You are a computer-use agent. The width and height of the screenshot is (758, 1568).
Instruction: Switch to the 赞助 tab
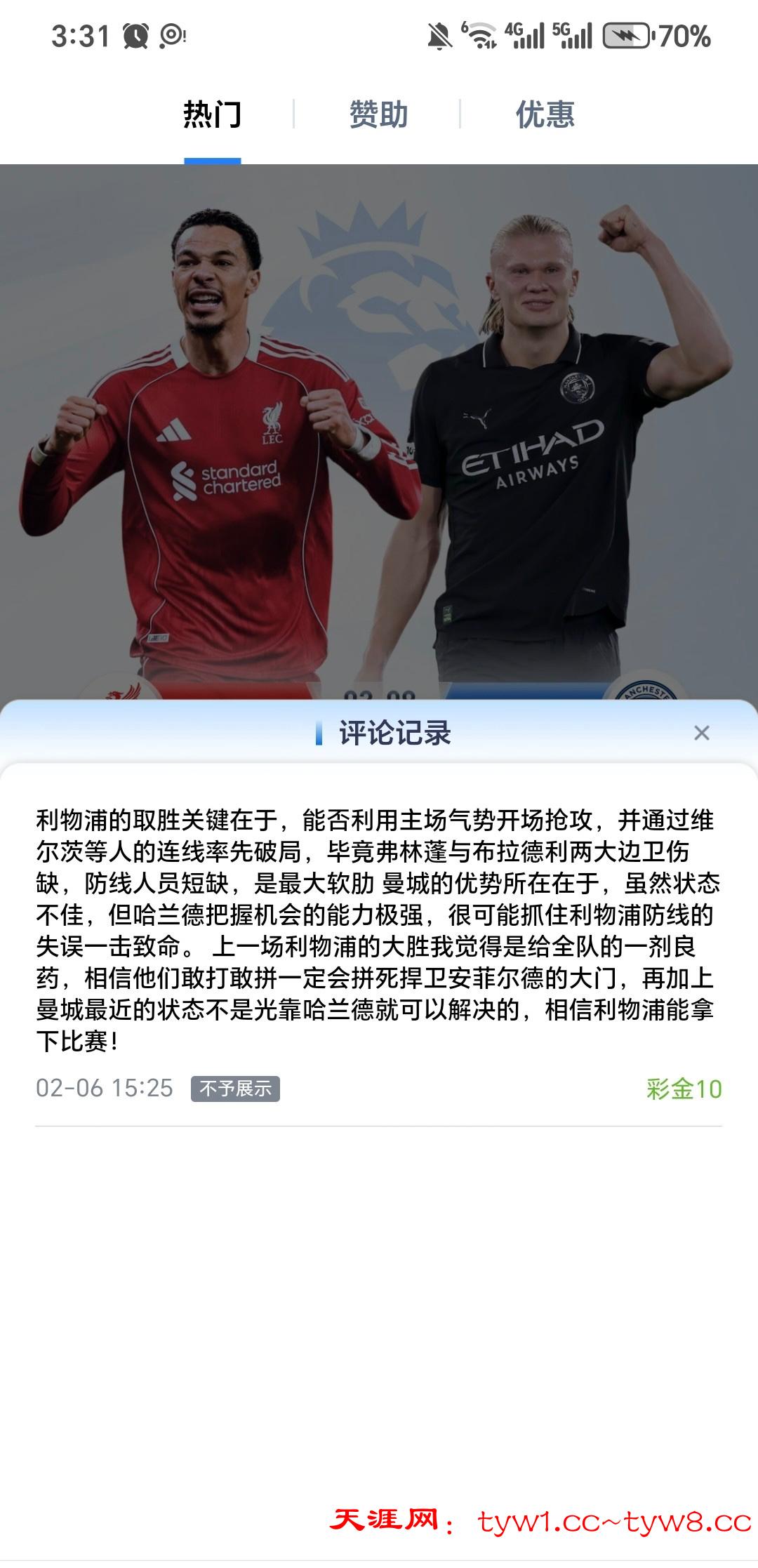378,114
